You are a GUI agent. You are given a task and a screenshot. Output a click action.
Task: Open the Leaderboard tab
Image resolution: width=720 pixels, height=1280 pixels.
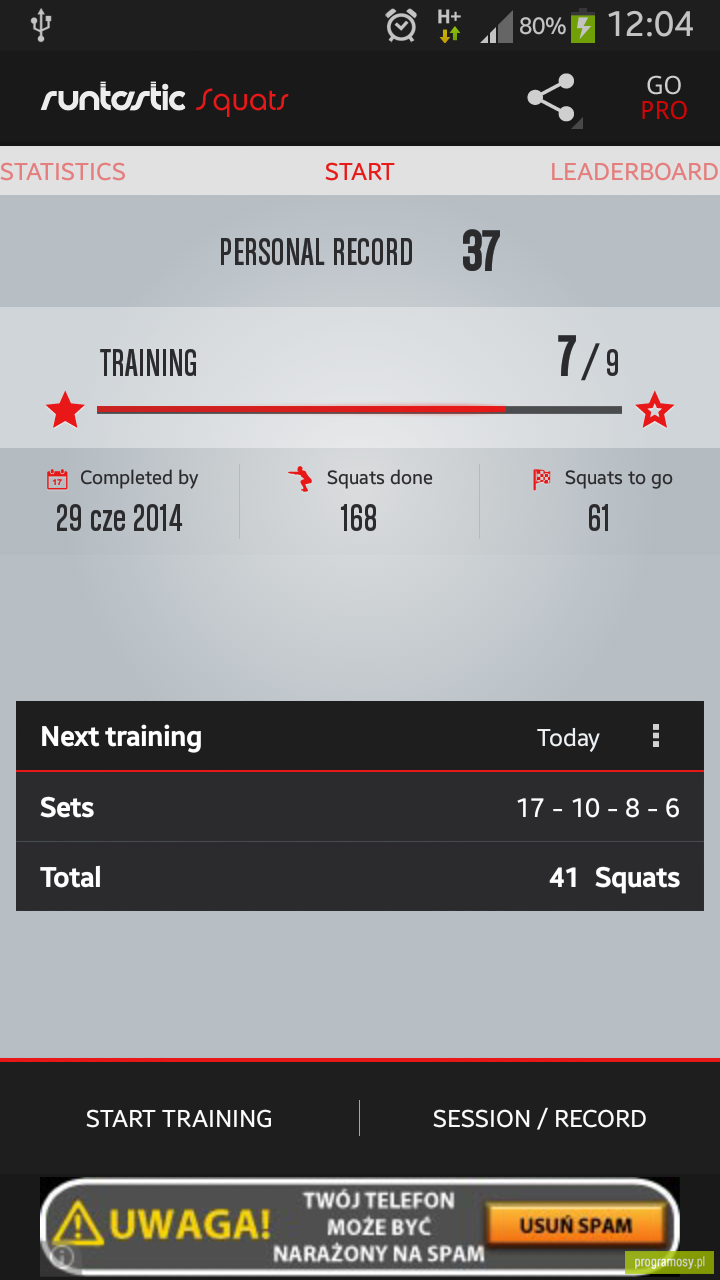click(634, 172)
